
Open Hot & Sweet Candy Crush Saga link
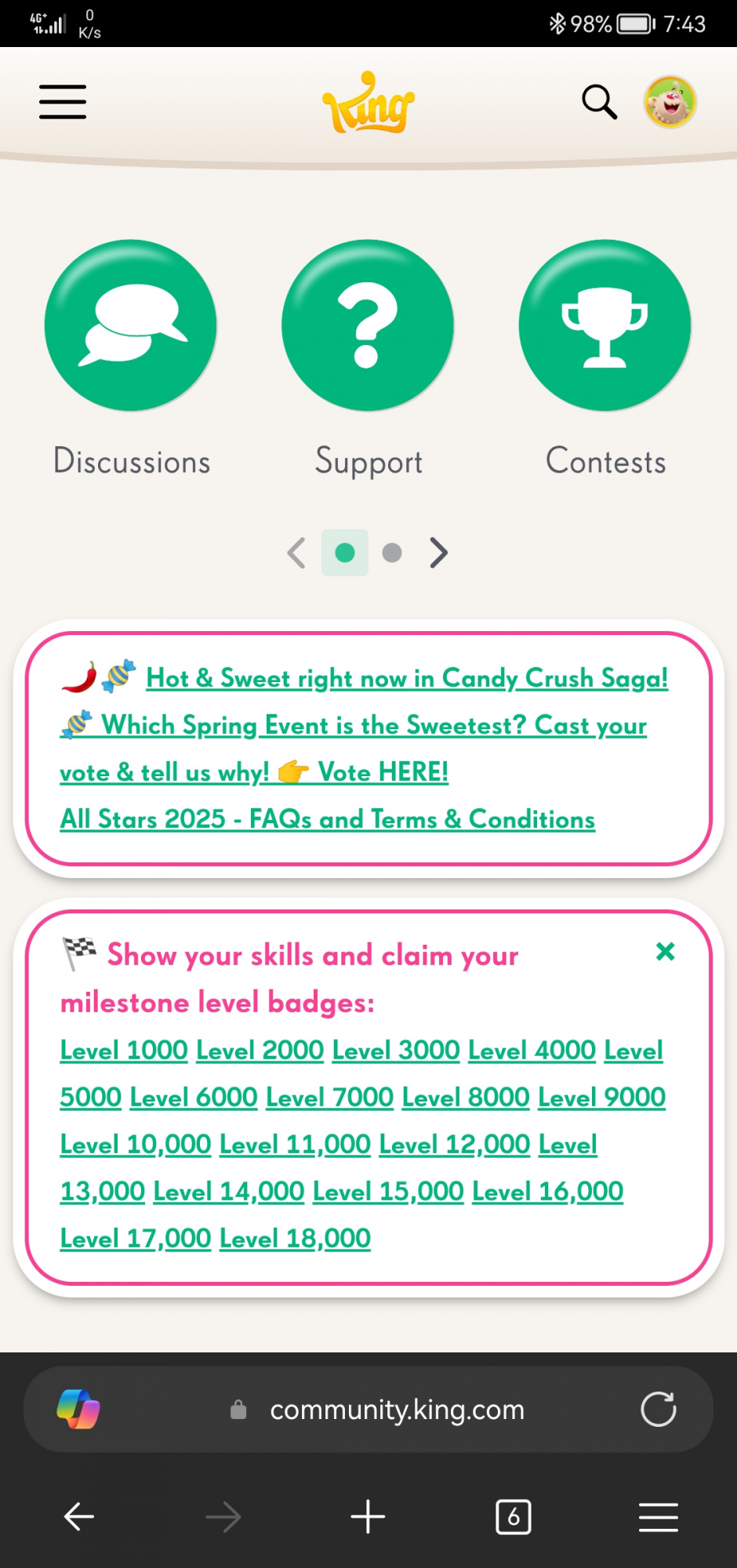point(407,678)
